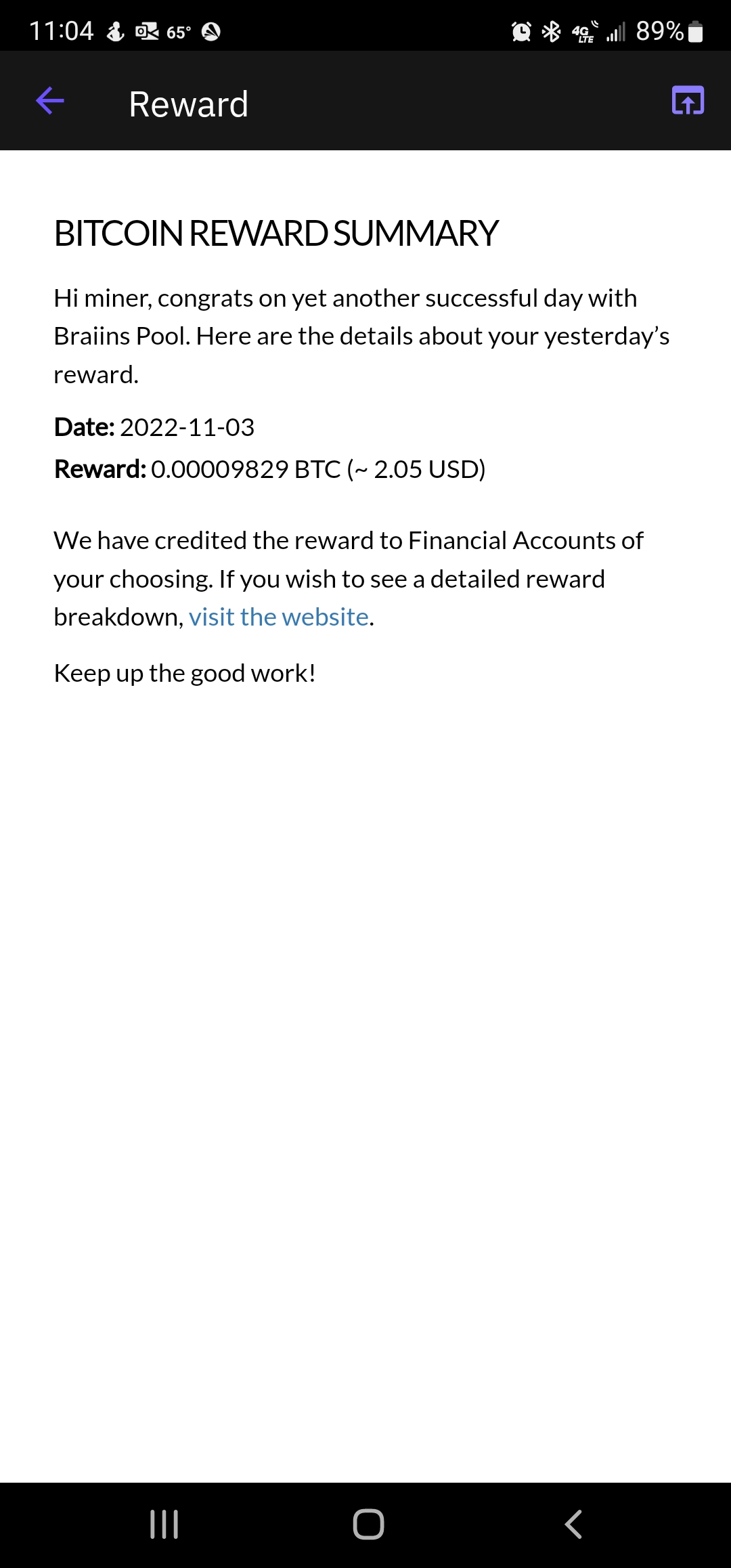The height and width of the screenshot is (1568, 731).
Task: Follow the 'visit the website' link
Action: coord(278,617)
